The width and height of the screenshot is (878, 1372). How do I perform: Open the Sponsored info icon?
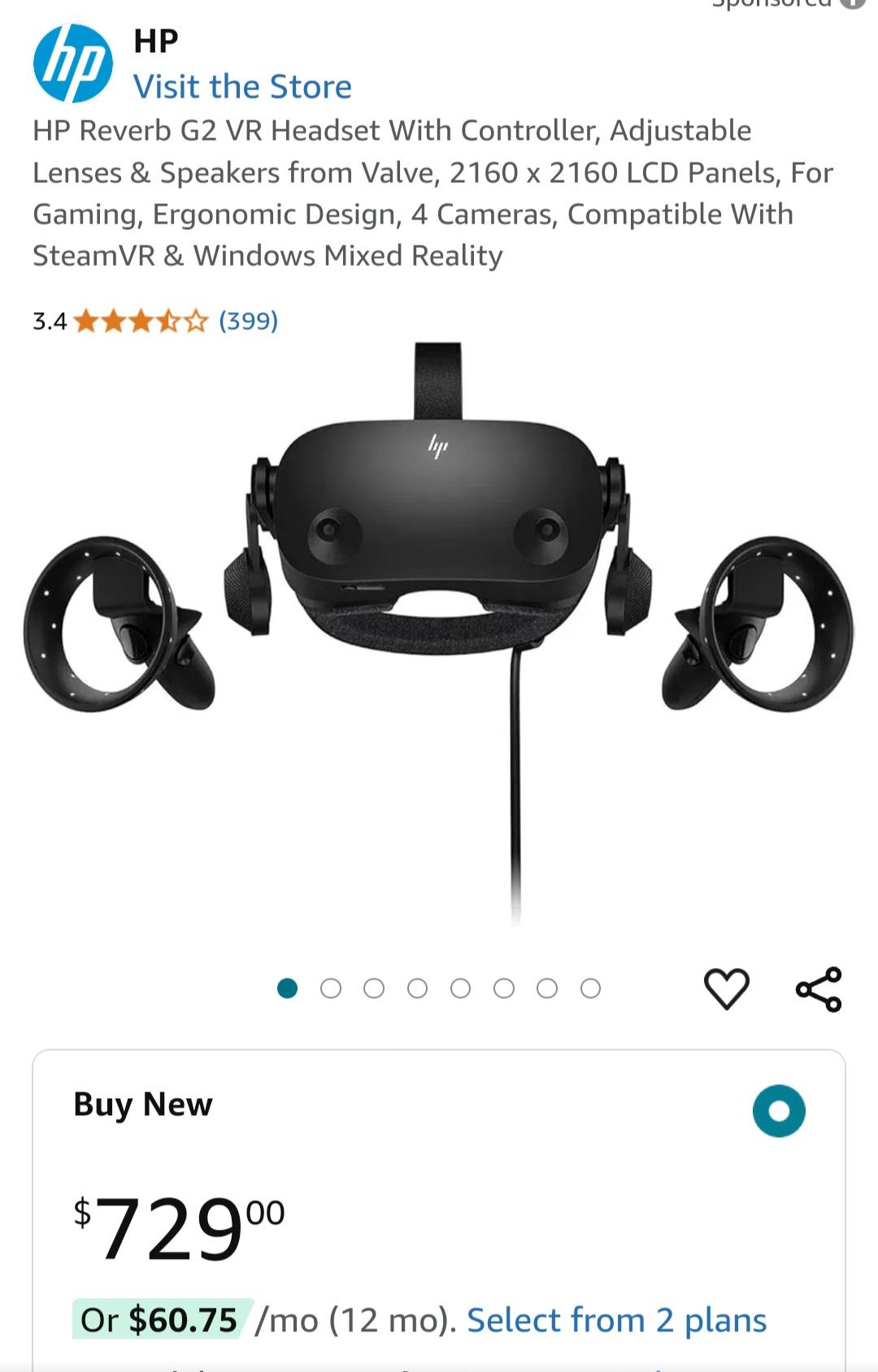852,3
